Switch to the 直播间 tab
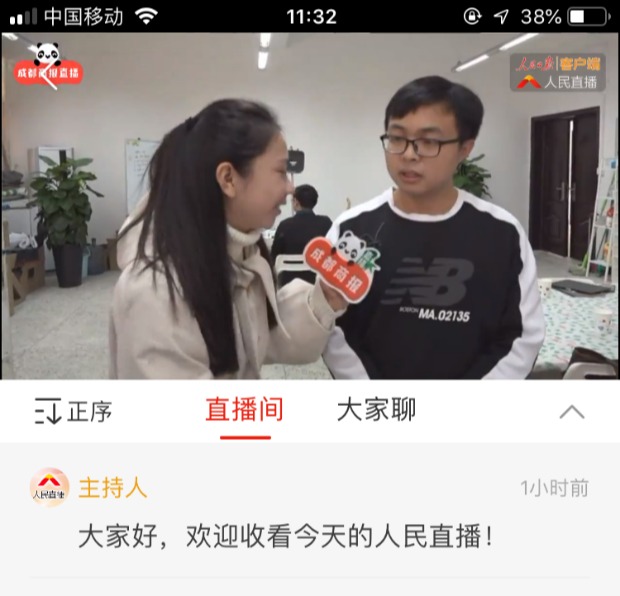Screen dimensions: 620x596 coord(244,410)
